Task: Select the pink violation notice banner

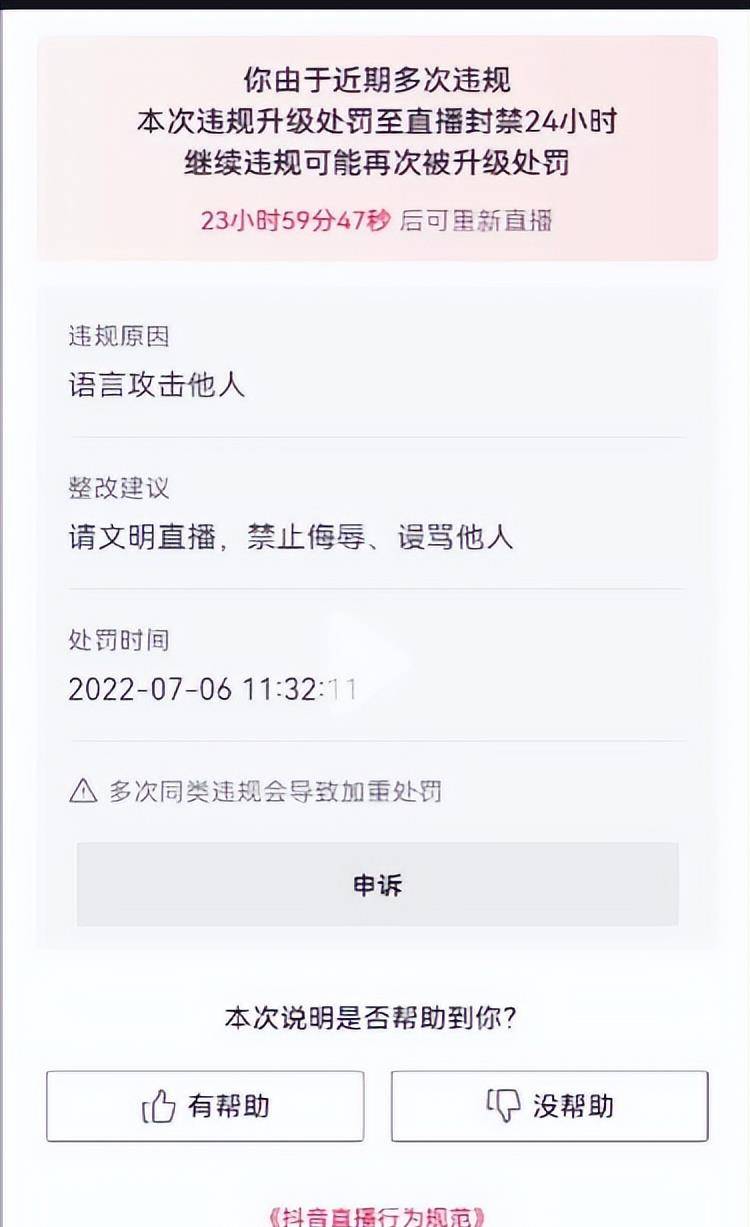Action: (375, 145)
